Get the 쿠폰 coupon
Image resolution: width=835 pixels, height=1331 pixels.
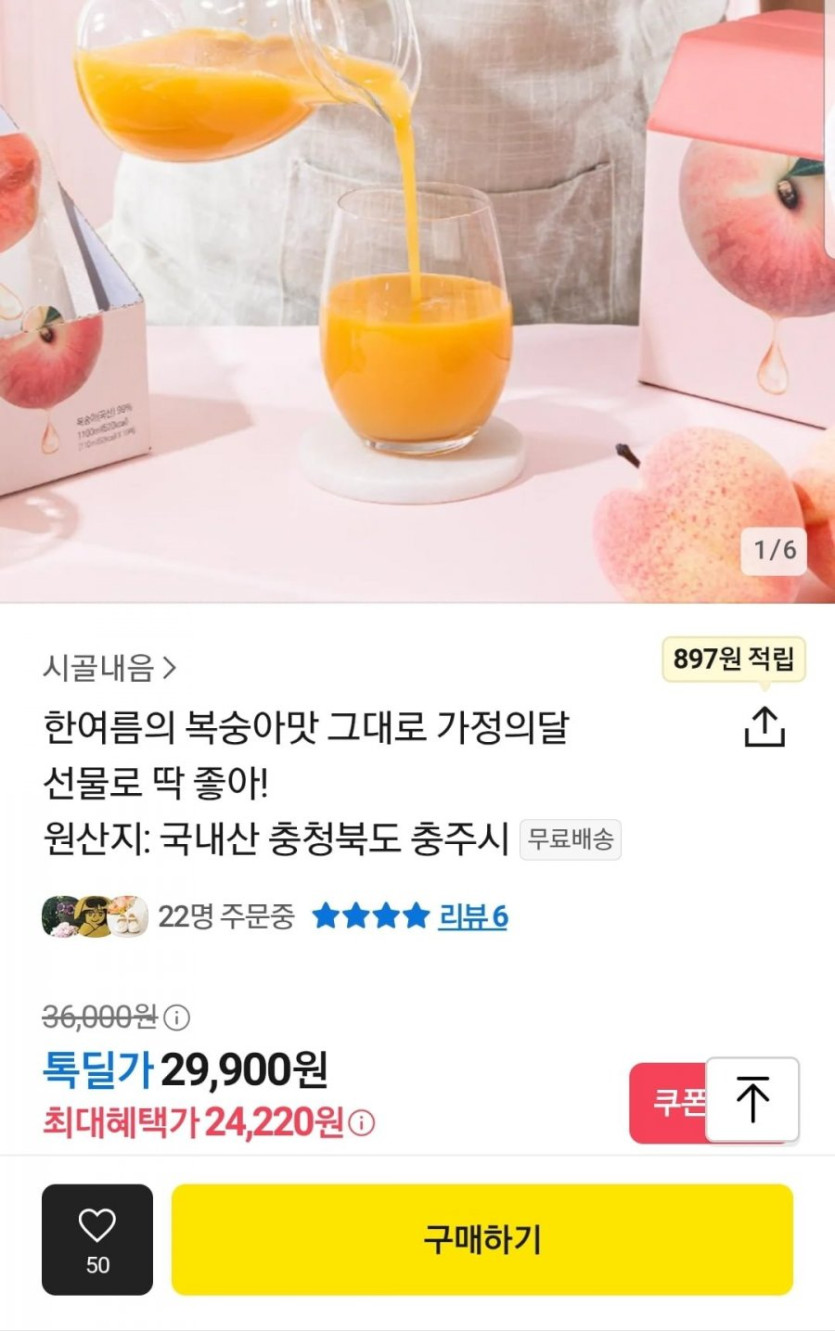point(669,1102)
